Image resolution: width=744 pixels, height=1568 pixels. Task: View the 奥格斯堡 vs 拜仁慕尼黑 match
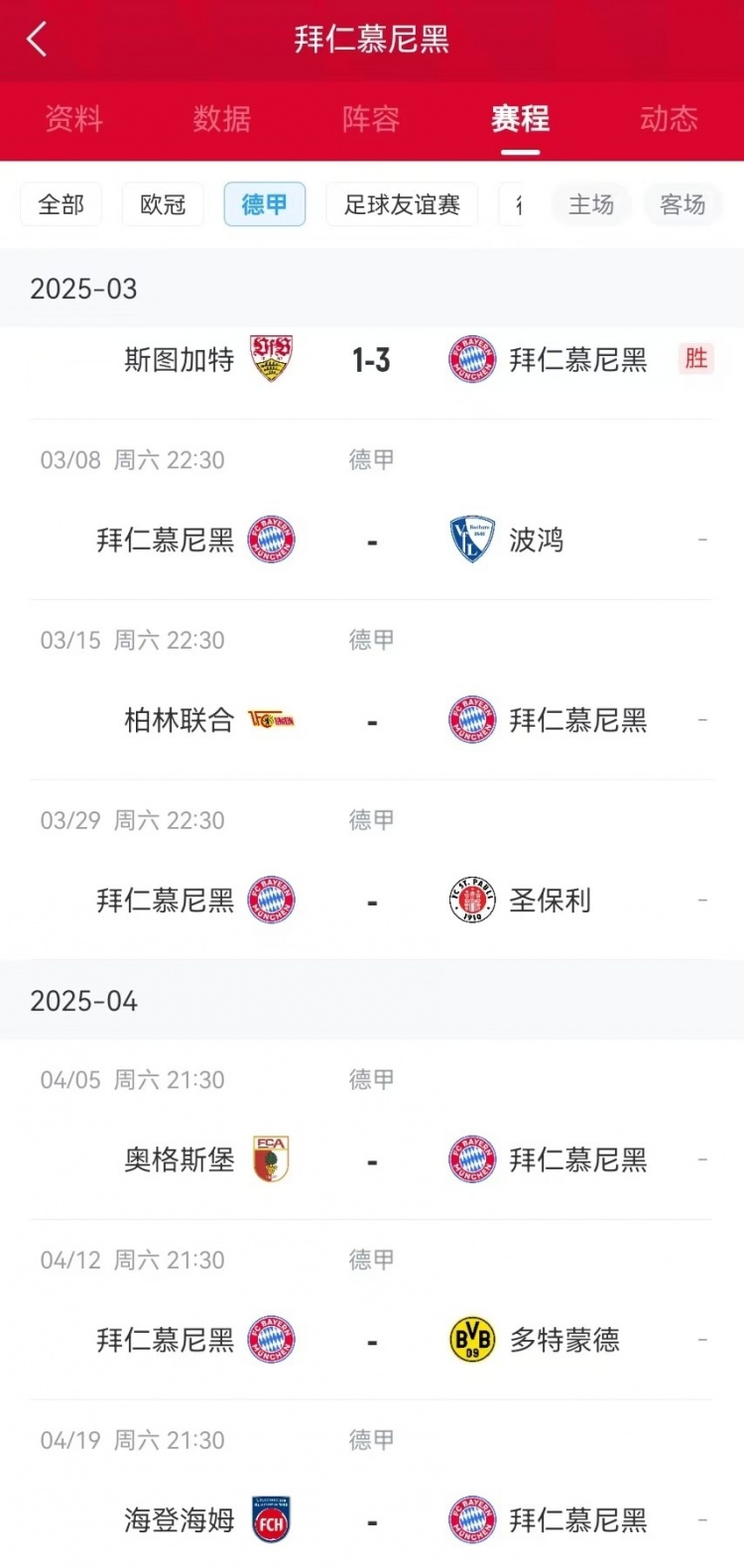click(372, 1159)
